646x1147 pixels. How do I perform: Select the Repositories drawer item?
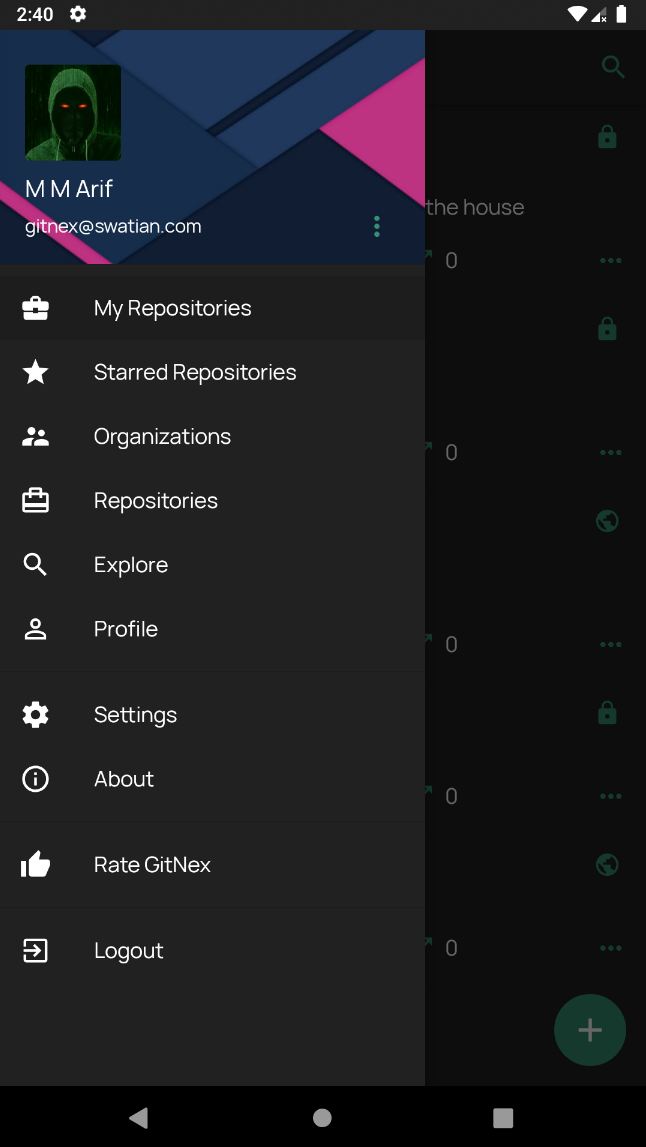click(x=155, y=500)
